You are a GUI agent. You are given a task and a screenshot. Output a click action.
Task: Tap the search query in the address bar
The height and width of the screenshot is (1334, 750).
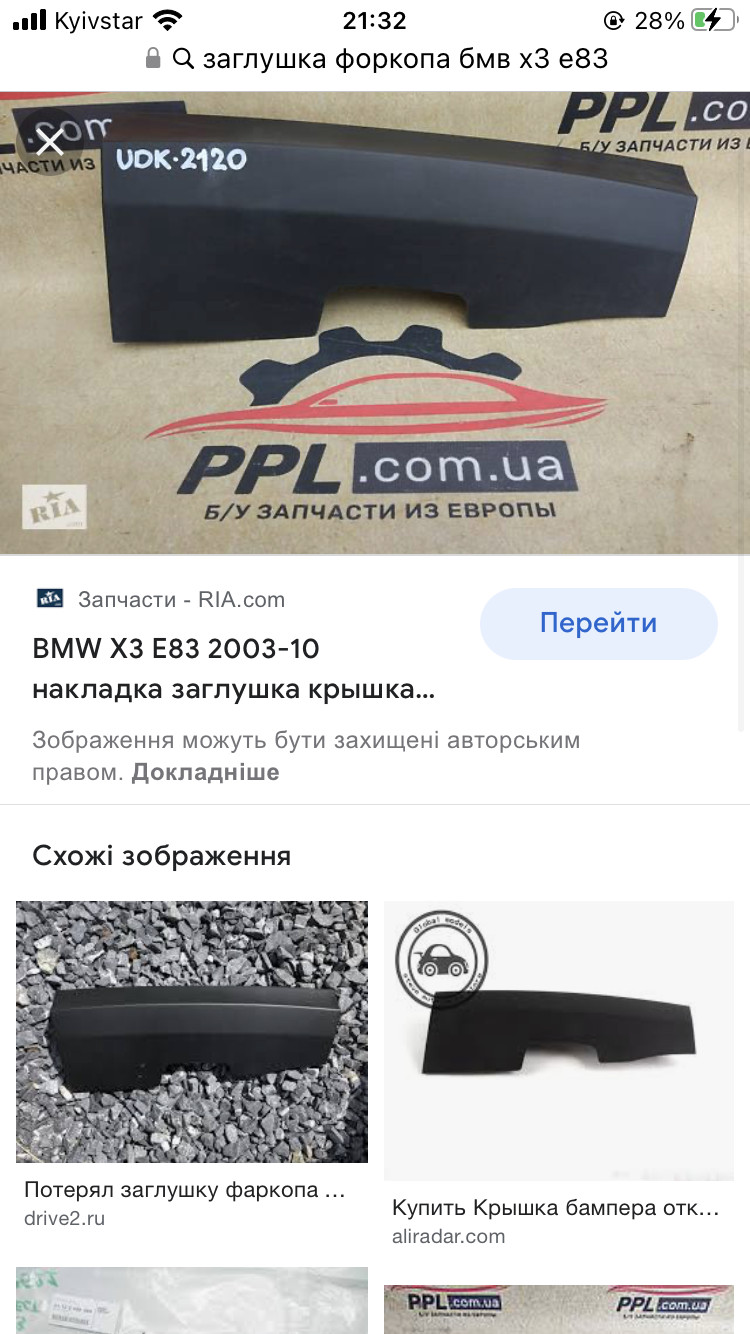404,59
